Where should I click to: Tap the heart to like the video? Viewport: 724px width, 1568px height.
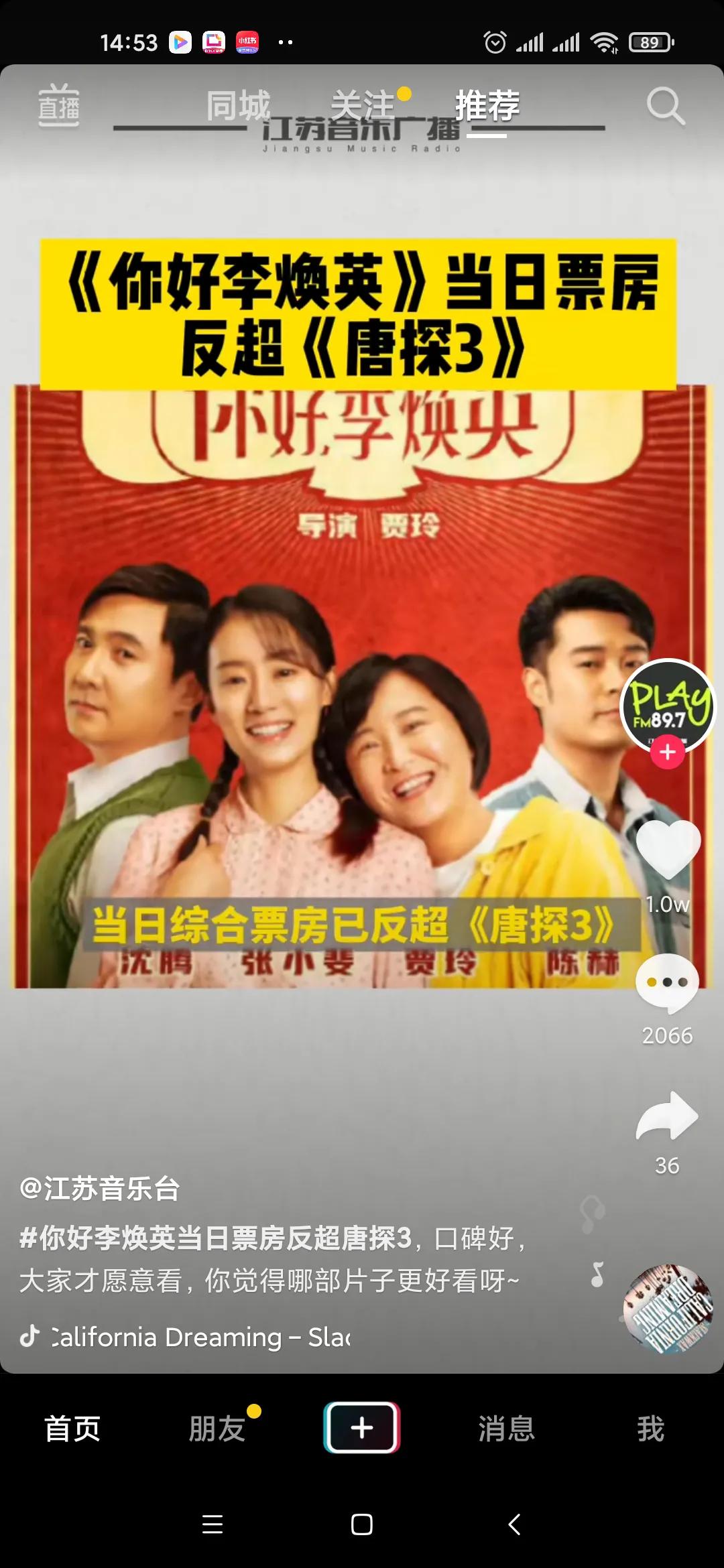668,850
